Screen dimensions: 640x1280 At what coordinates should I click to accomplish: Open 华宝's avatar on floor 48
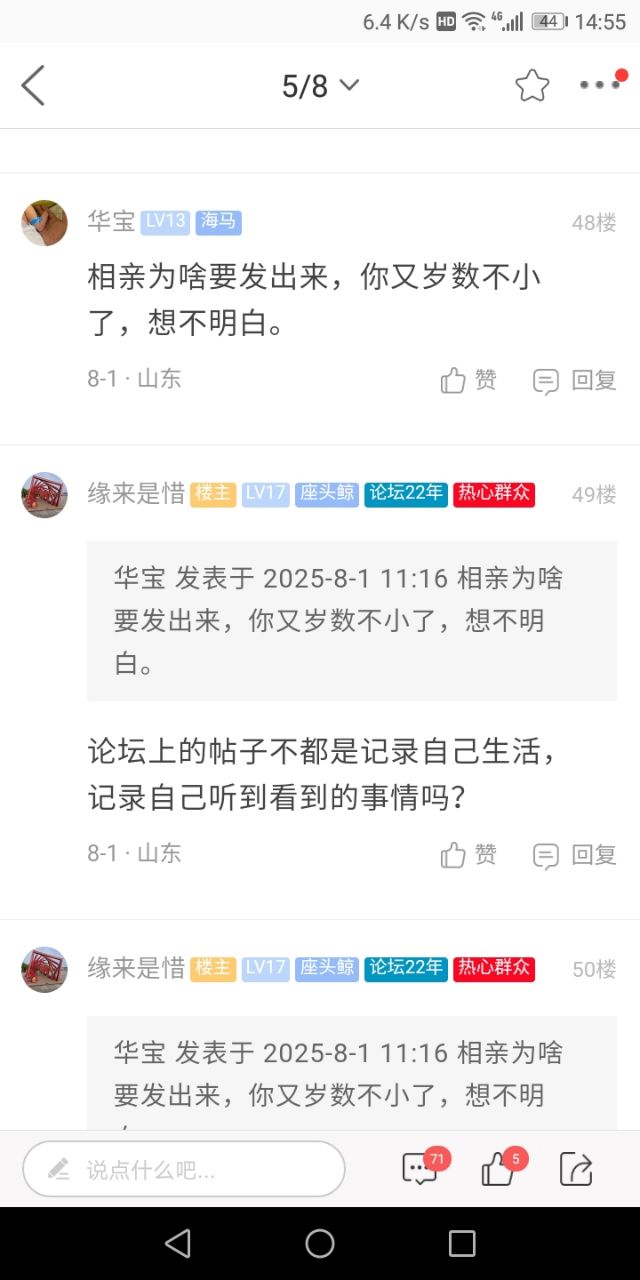44,222
